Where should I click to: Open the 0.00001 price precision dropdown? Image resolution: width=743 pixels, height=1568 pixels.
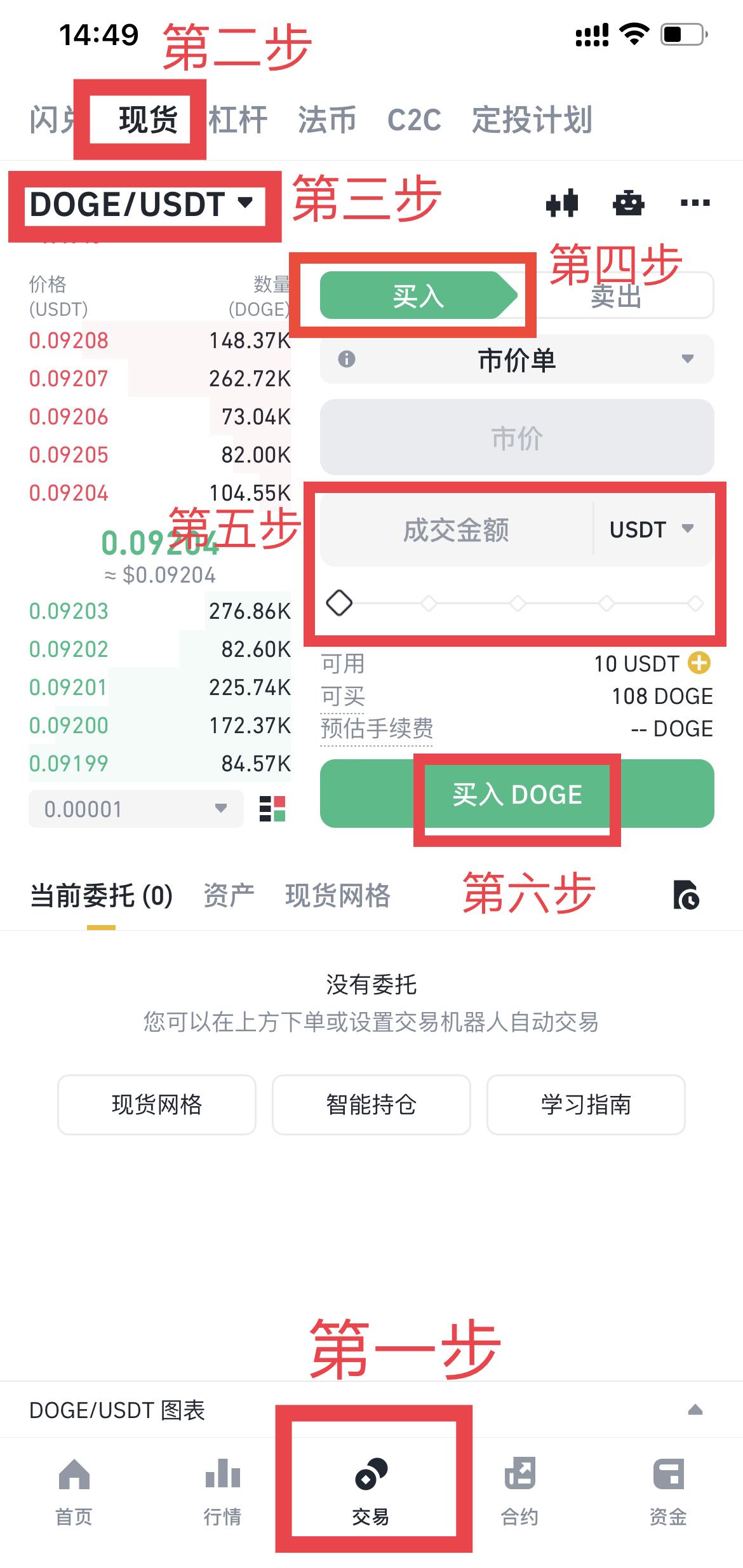(x=136, y=809)
